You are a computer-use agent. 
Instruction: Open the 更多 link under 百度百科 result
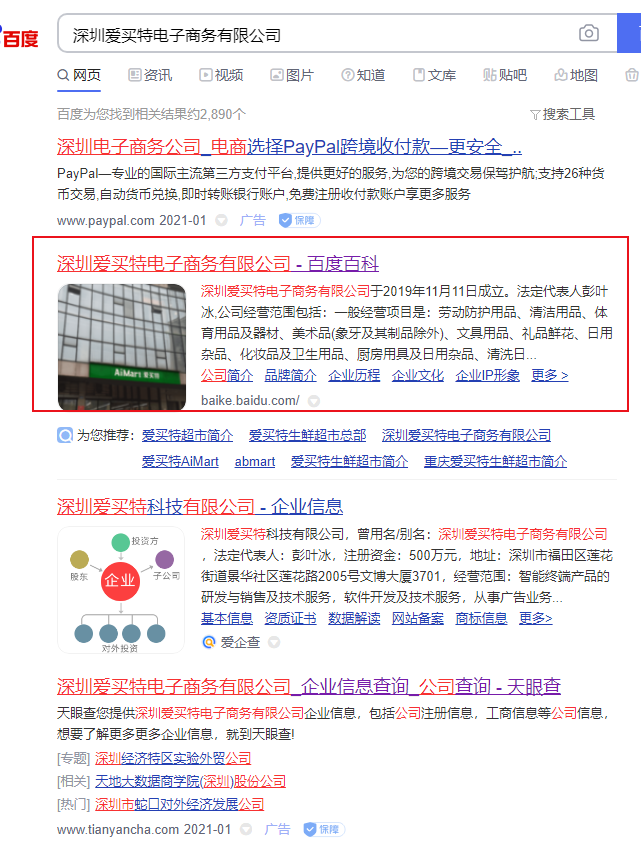click(x=549, y=376)
